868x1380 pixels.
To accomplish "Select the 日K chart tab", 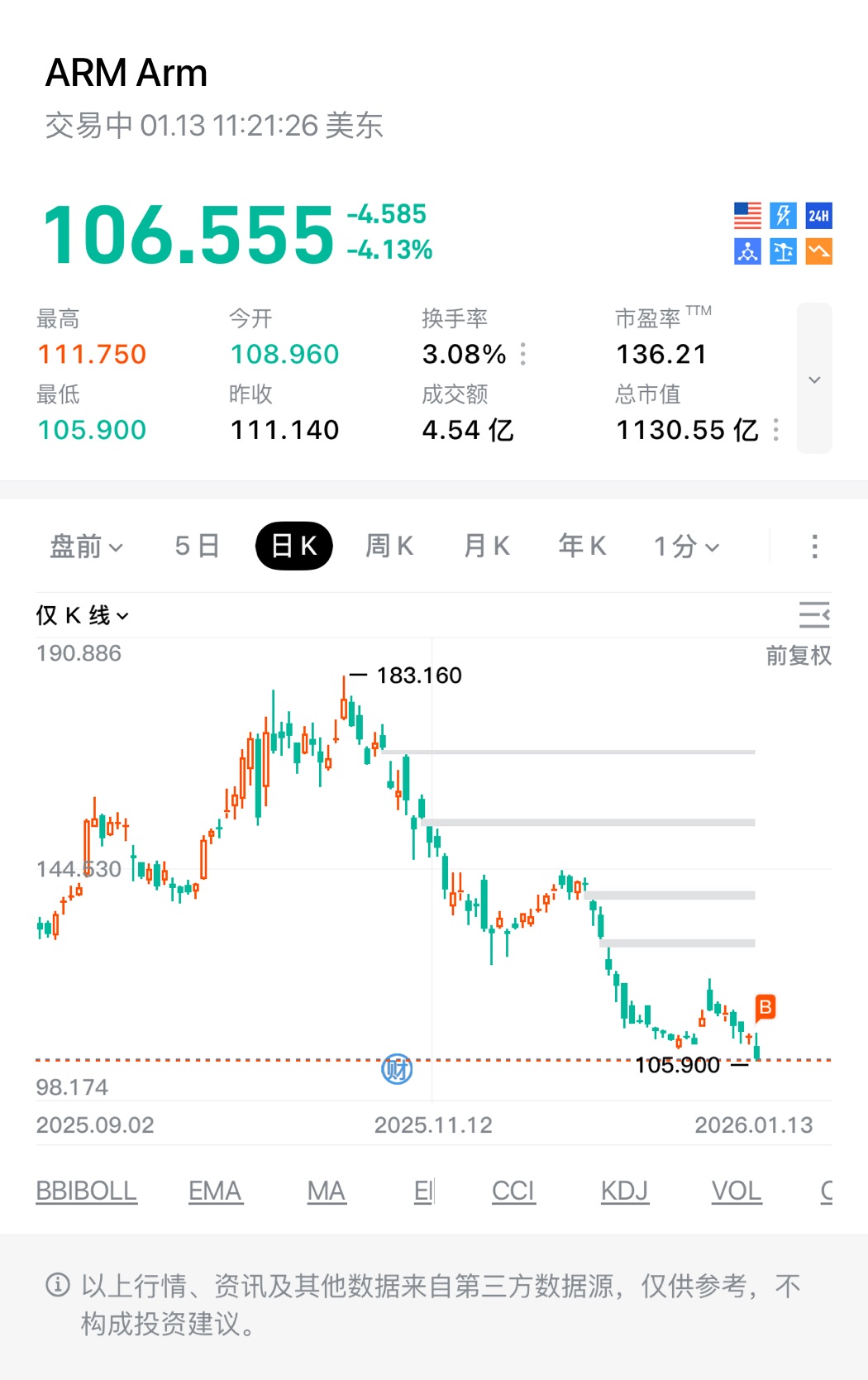I will 293,547.
